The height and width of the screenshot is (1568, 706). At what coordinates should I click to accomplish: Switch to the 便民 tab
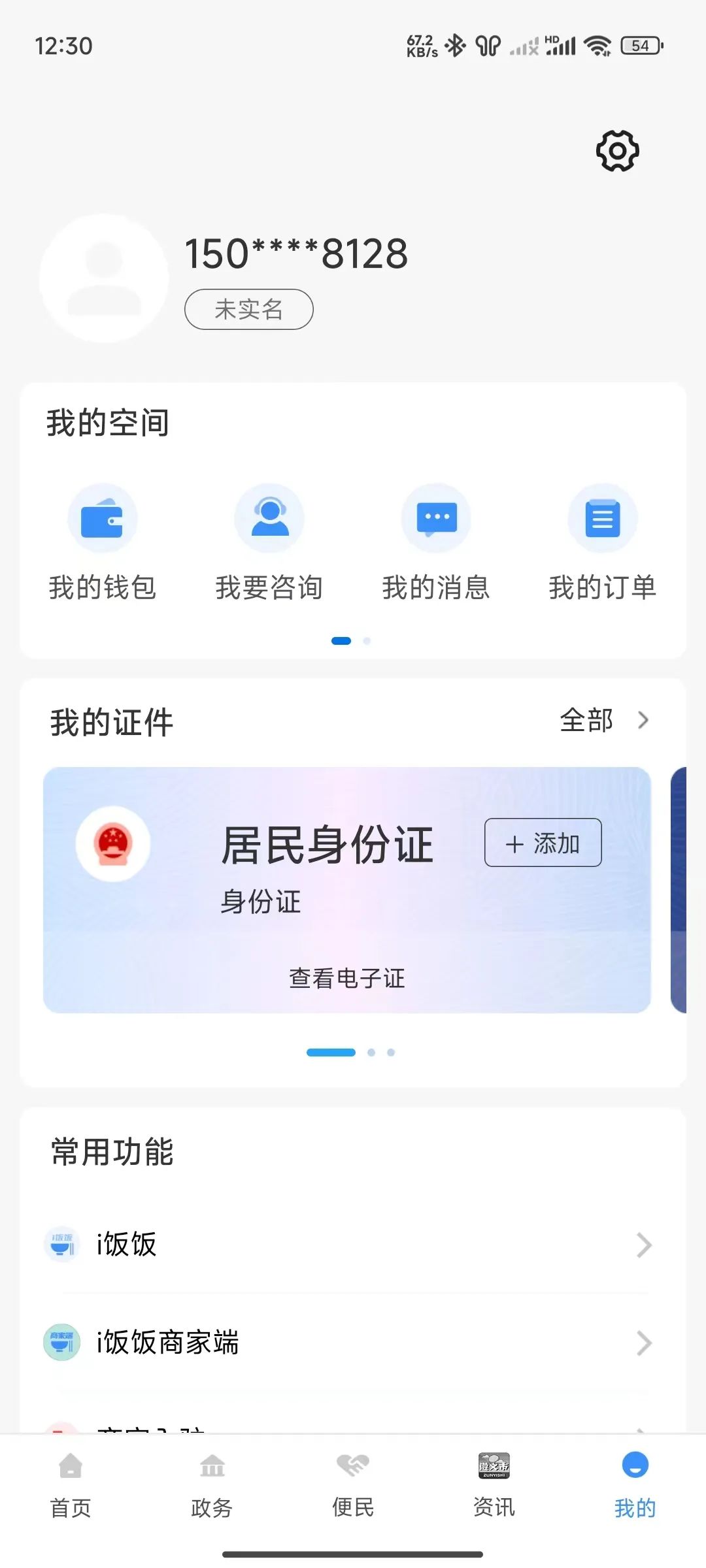pos(353,1485)
